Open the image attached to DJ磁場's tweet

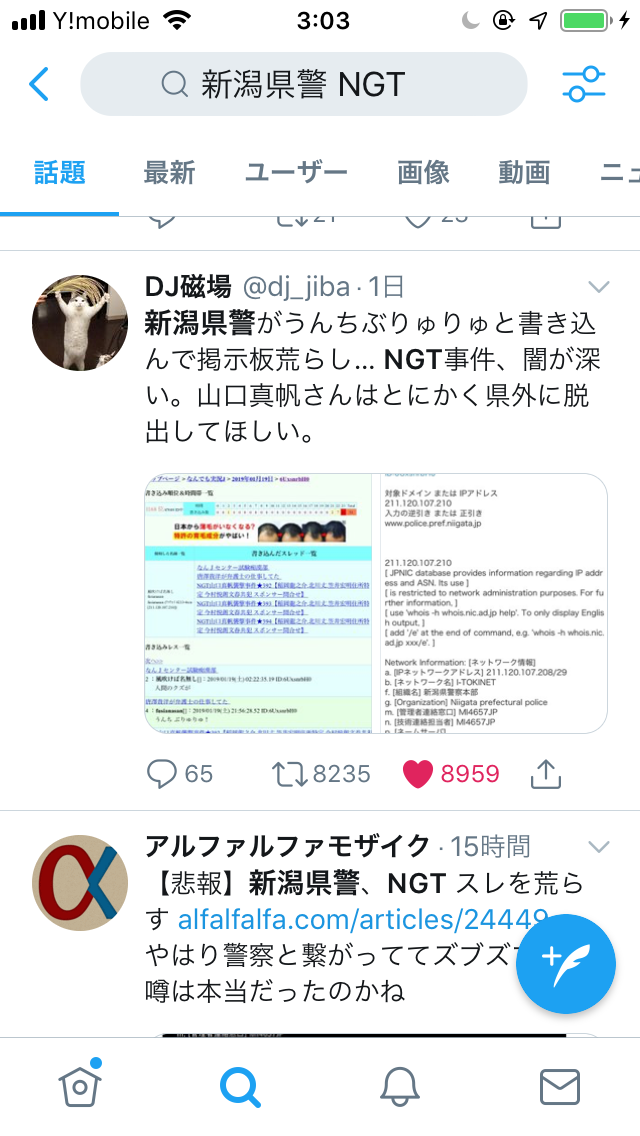click(376, 603)
